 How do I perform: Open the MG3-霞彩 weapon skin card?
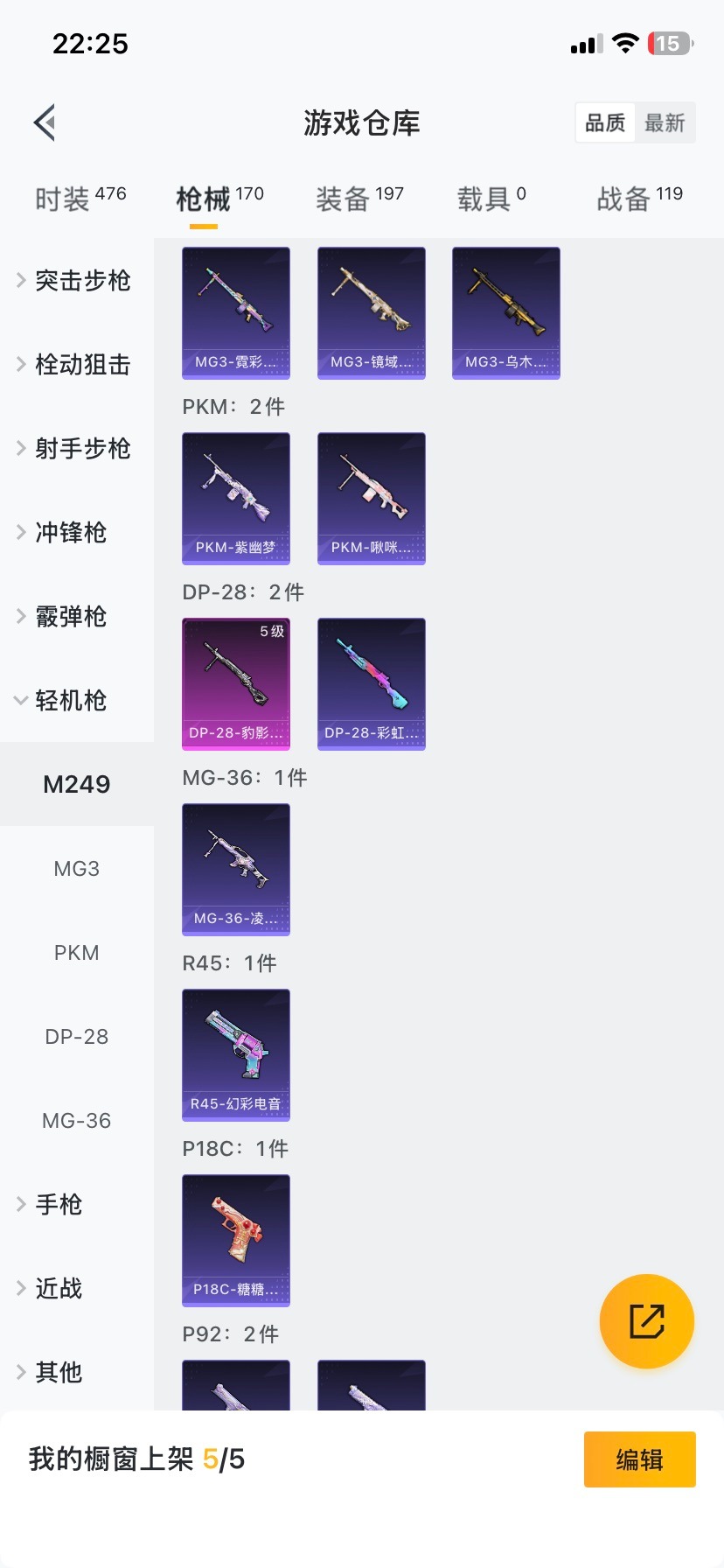pyautogui.click(x=235, y=312)
